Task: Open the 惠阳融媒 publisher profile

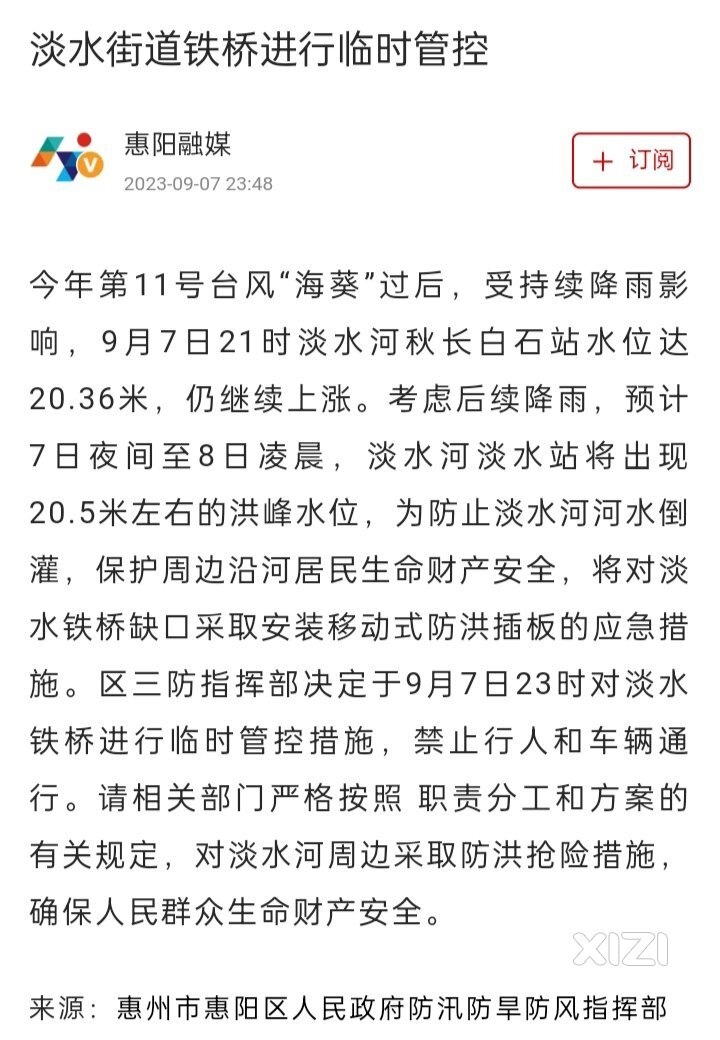Action: coord(178,143)
